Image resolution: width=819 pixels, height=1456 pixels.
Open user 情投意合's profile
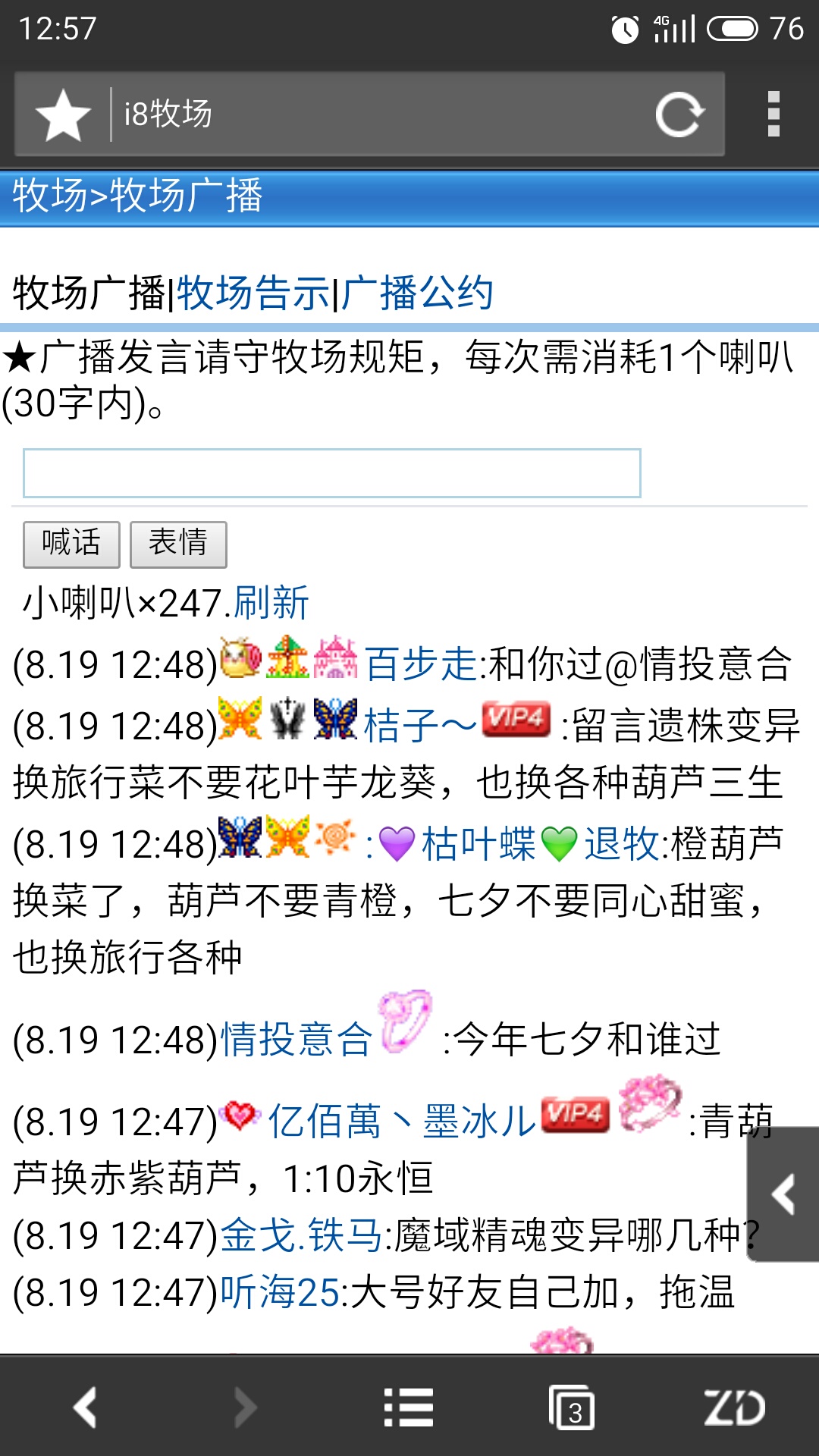coord(296,1039)
